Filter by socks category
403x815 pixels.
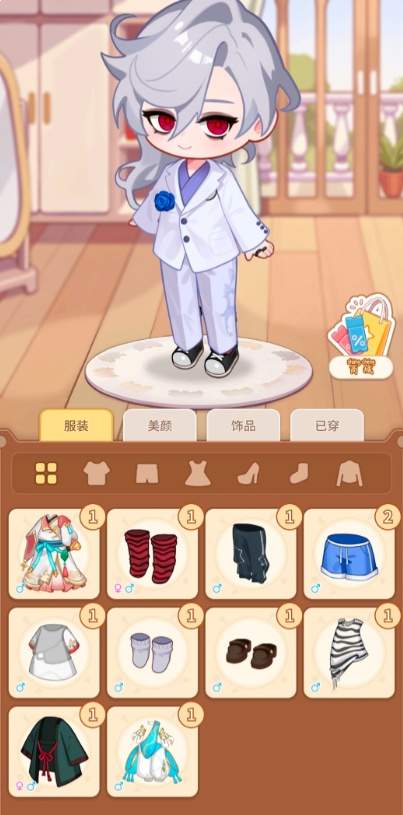(299, 474)
